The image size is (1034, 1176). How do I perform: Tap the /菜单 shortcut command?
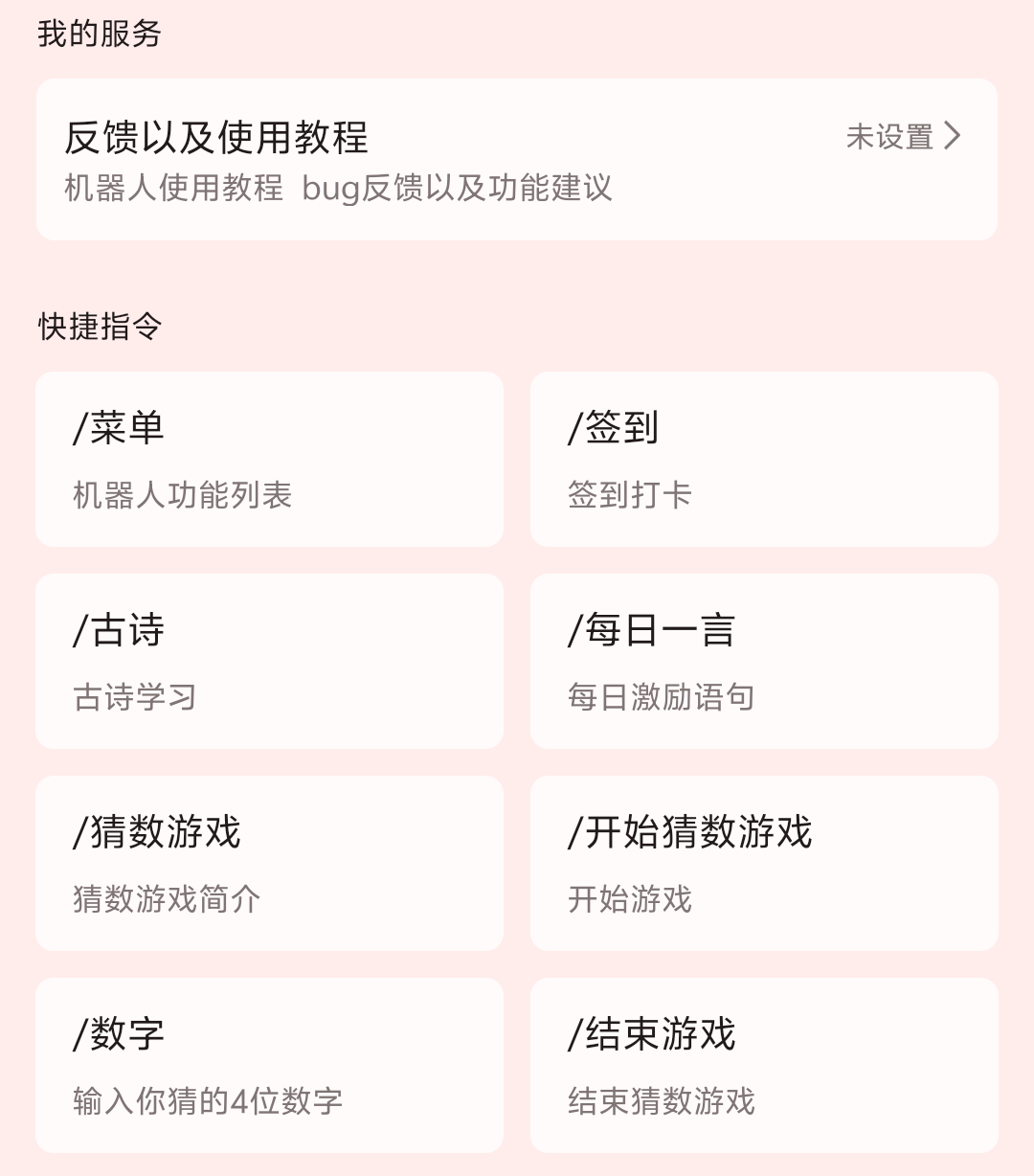click(269, 460)
